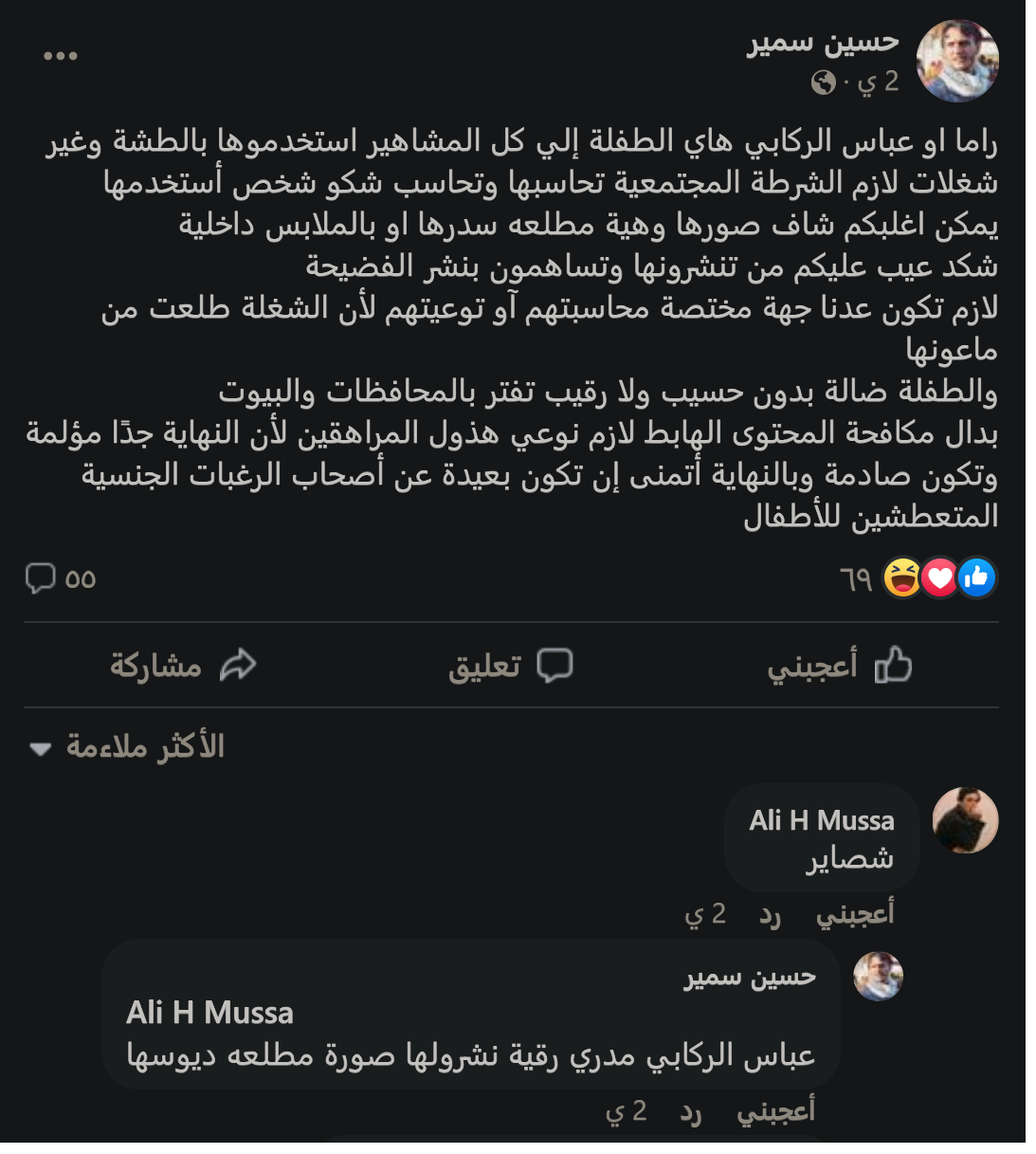Viewport: 1036px width, 1154px height.
Task: Reply to Ali H Mussa's comment
Action: click(770, 914)
